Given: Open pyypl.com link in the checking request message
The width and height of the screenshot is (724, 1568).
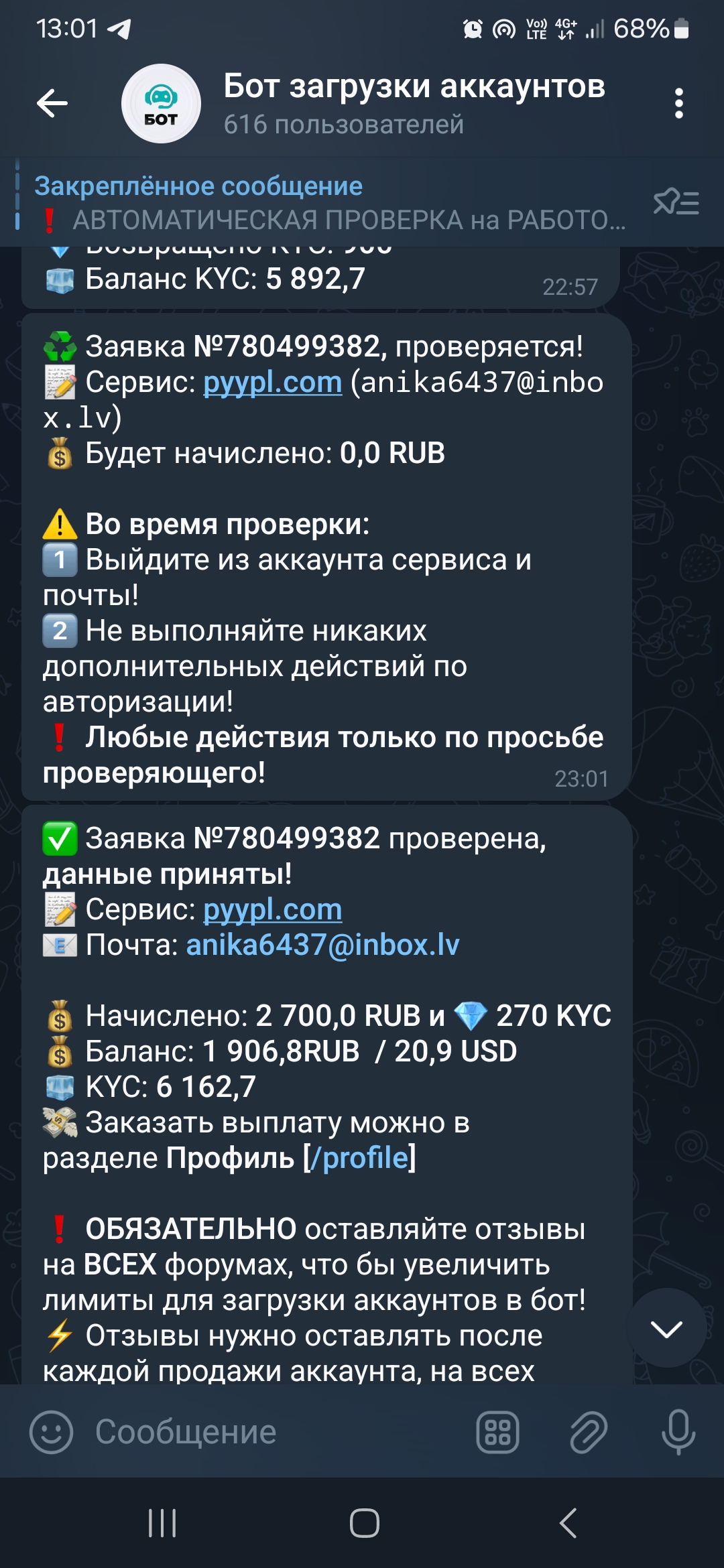Looking at the screenshot, I should [x=272, y=383].
